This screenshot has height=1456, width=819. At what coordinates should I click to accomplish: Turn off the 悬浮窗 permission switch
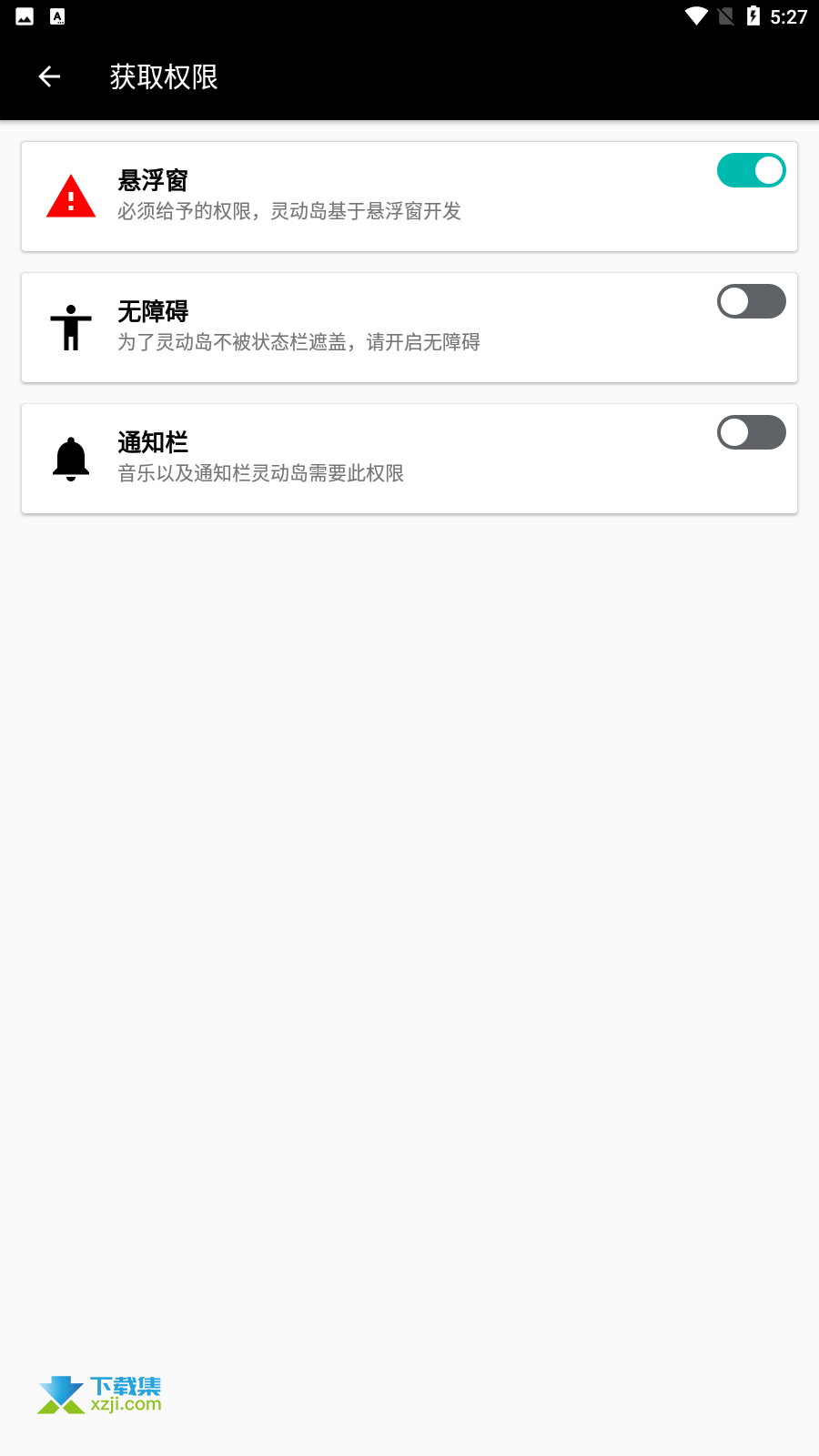tap(751, 170)
